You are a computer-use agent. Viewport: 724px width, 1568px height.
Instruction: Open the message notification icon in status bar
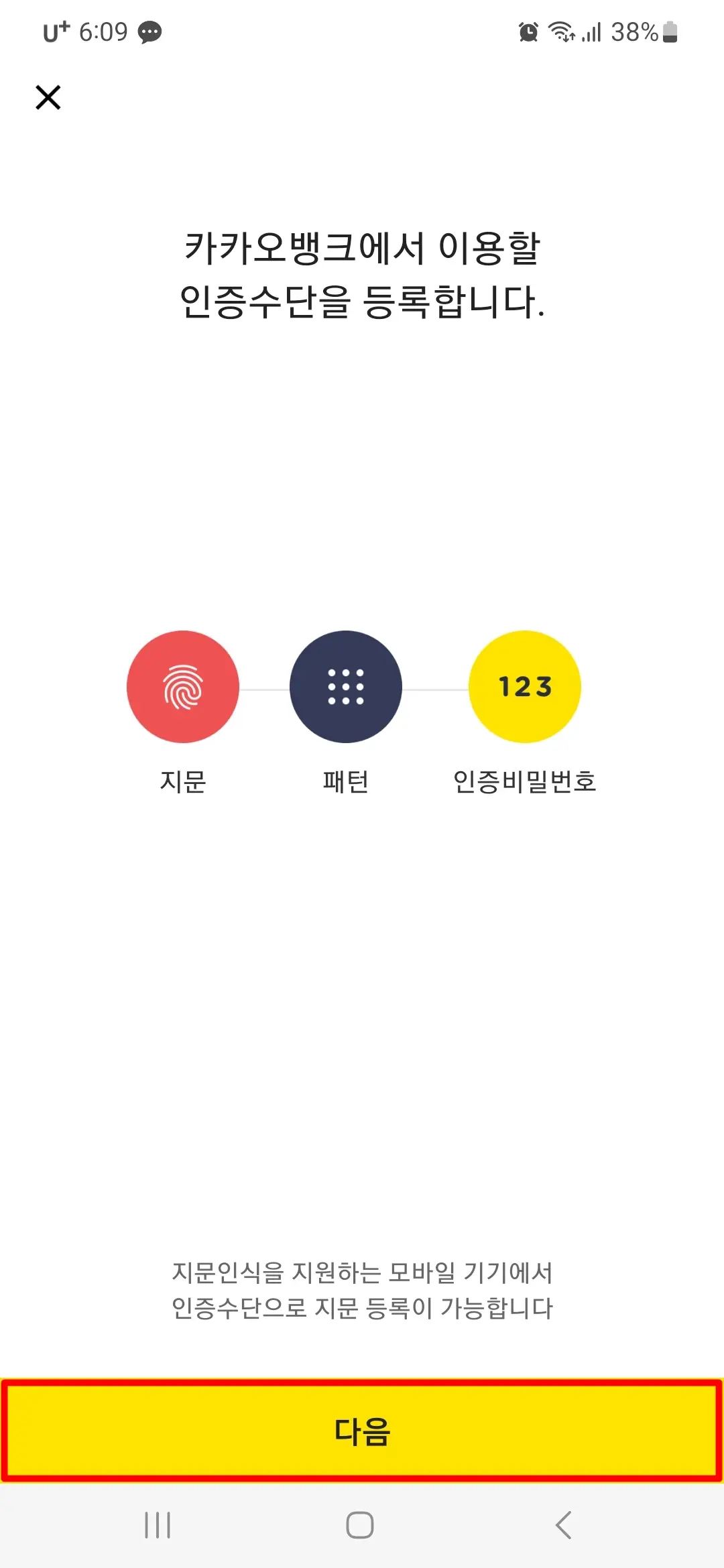click(x=151, y=30)
